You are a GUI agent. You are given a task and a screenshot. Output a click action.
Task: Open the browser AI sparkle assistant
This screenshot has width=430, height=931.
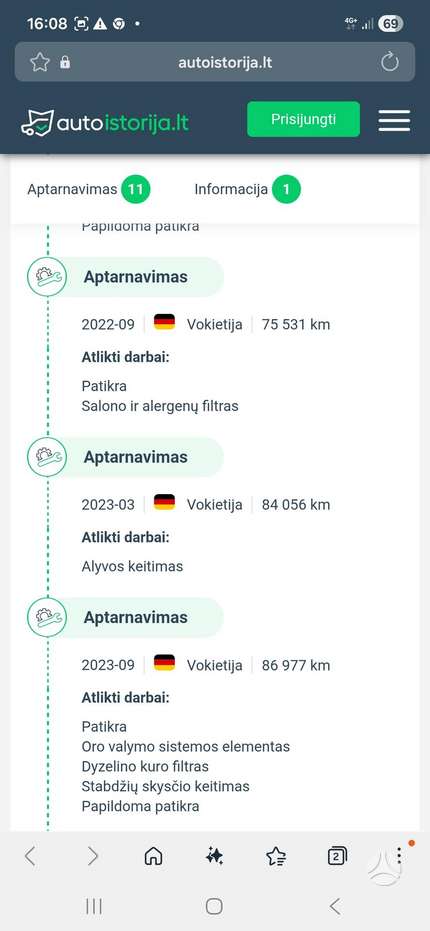(x=214, y=856)
